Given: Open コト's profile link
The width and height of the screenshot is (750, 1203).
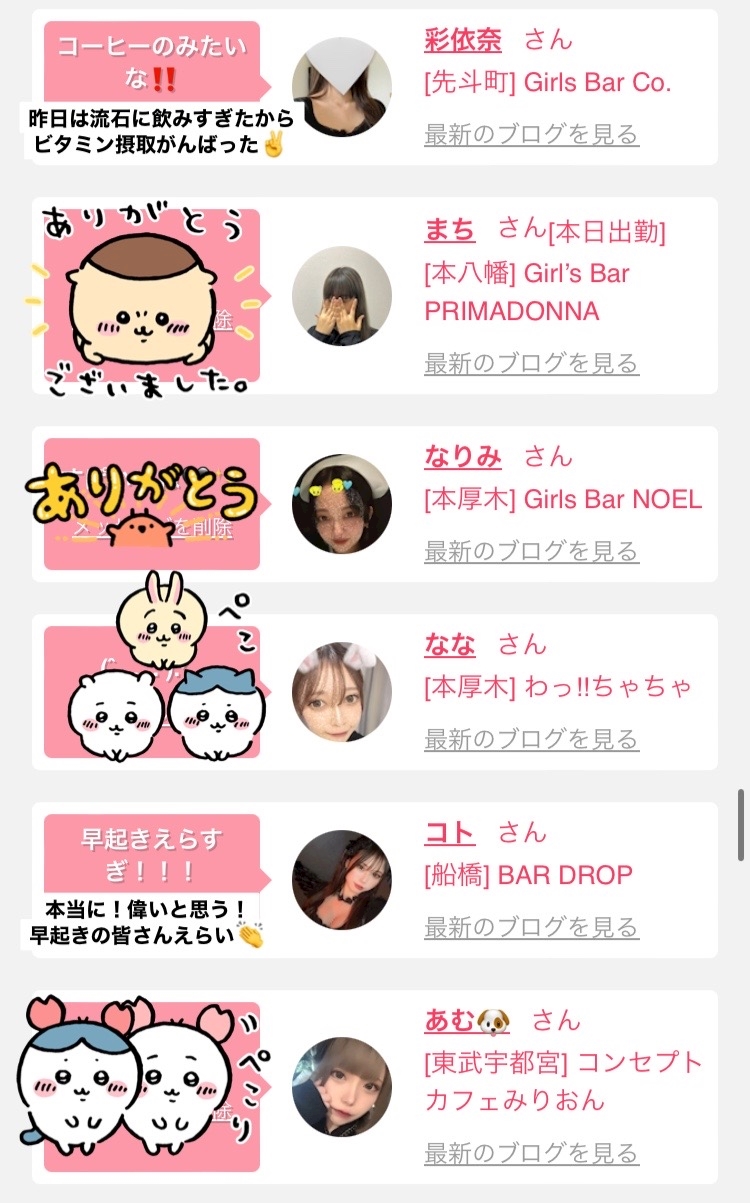Looking at the screenshot, I should pyautogui.click(x=450, y=833).
